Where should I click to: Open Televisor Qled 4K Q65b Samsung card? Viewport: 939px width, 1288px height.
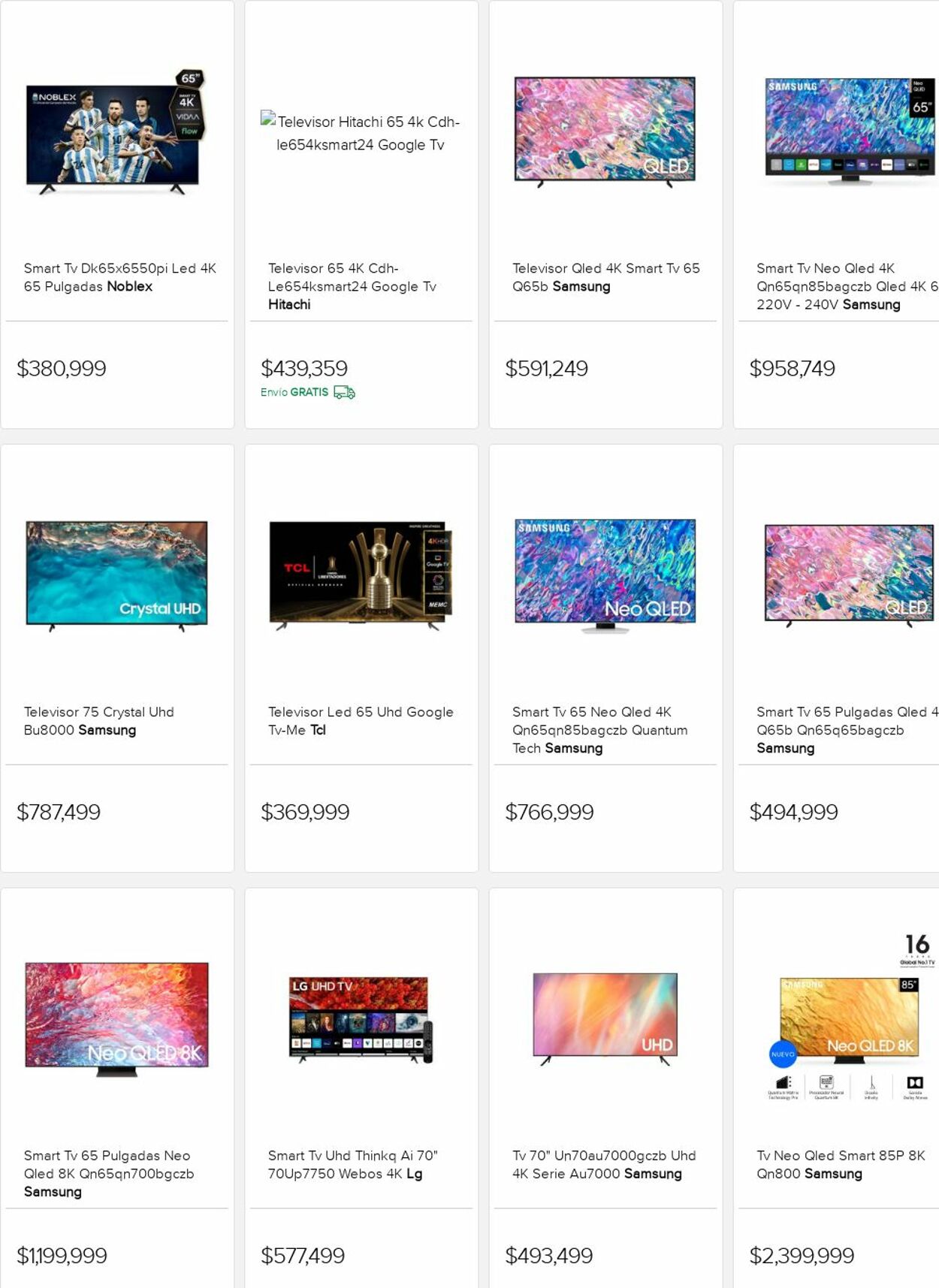pos(605,214)
